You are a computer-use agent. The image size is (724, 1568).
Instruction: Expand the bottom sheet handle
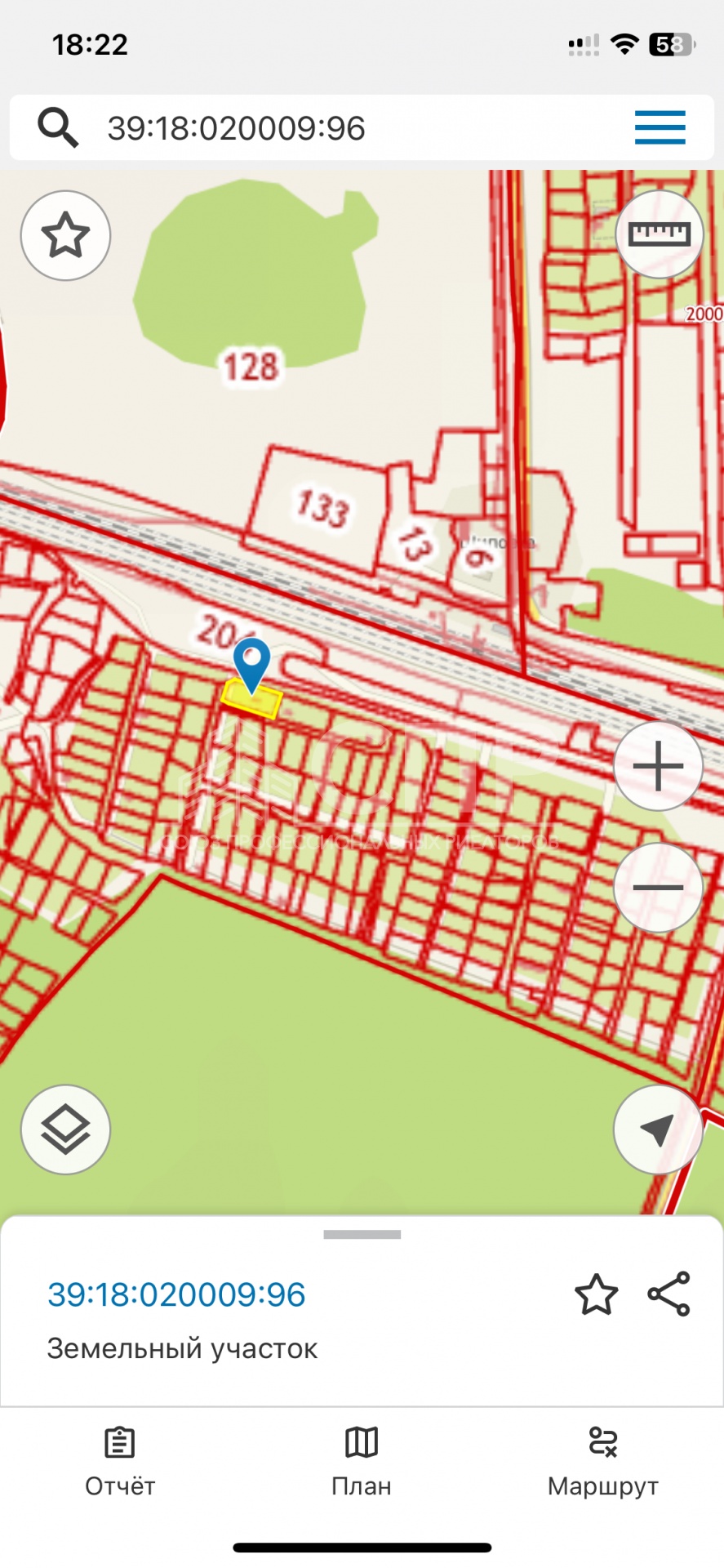(362, 1235)
